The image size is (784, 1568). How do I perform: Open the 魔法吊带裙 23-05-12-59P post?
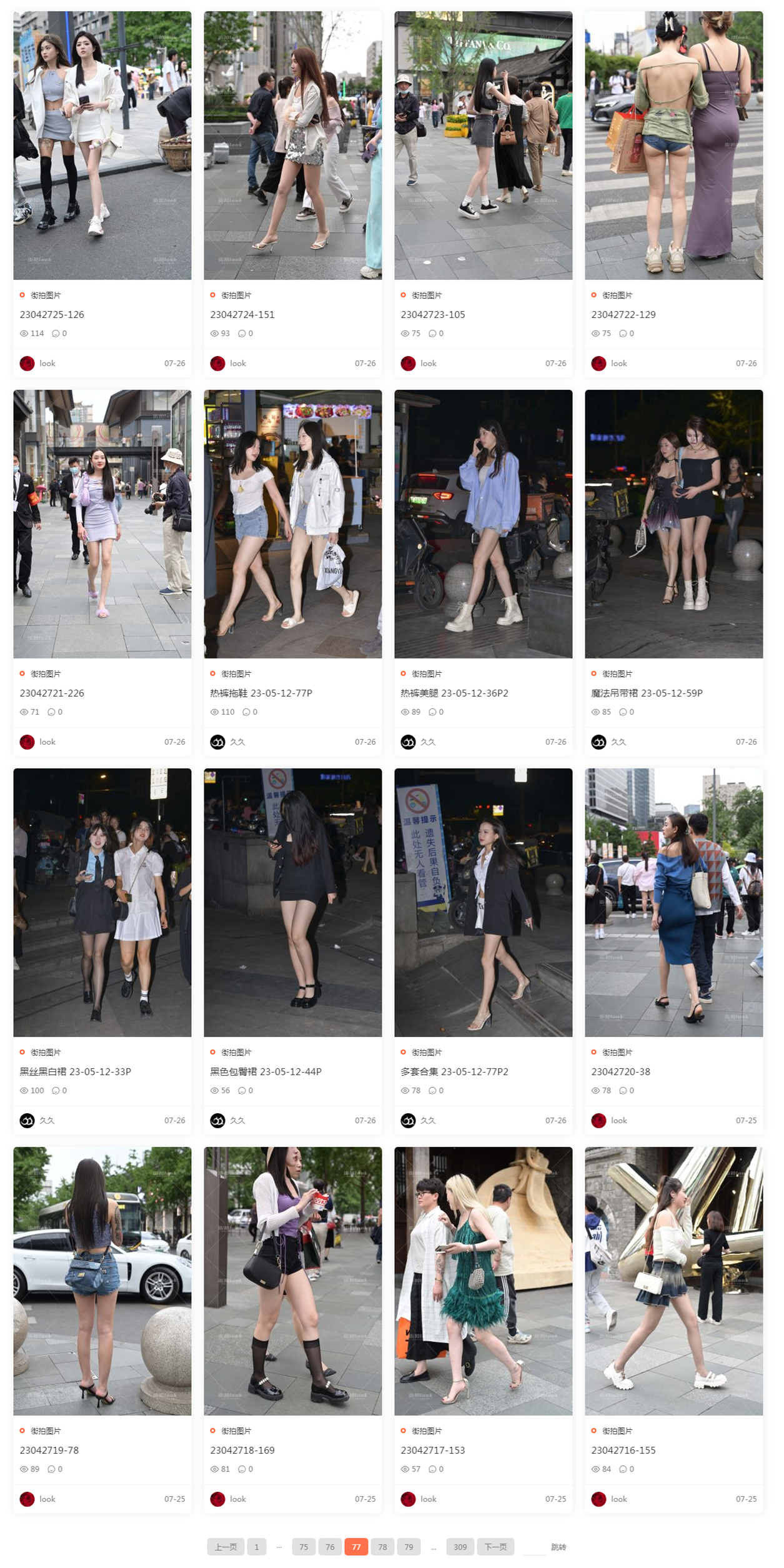pos(647,693)
